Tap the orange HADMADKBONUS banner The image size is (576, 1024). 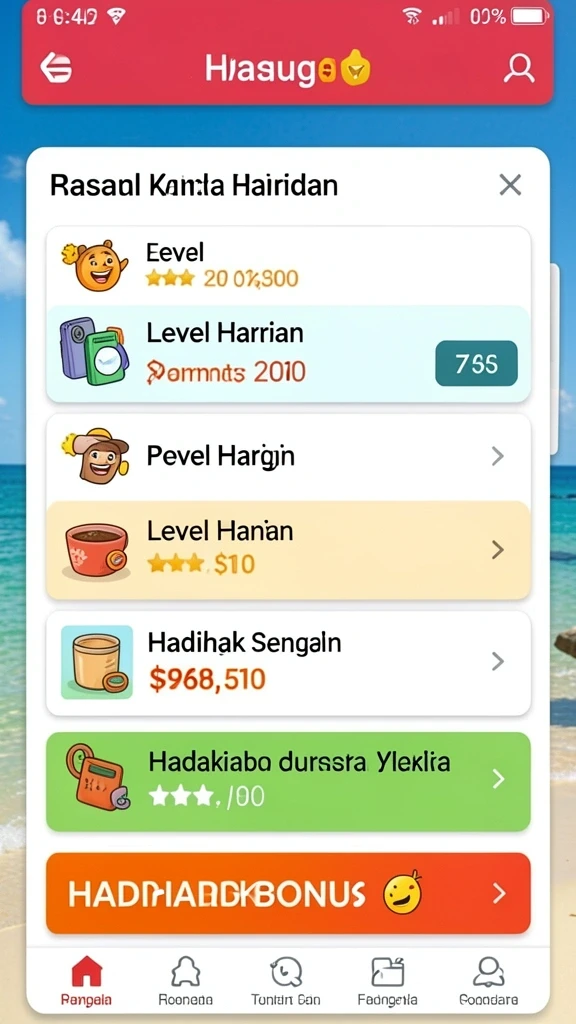pos(288,893)
